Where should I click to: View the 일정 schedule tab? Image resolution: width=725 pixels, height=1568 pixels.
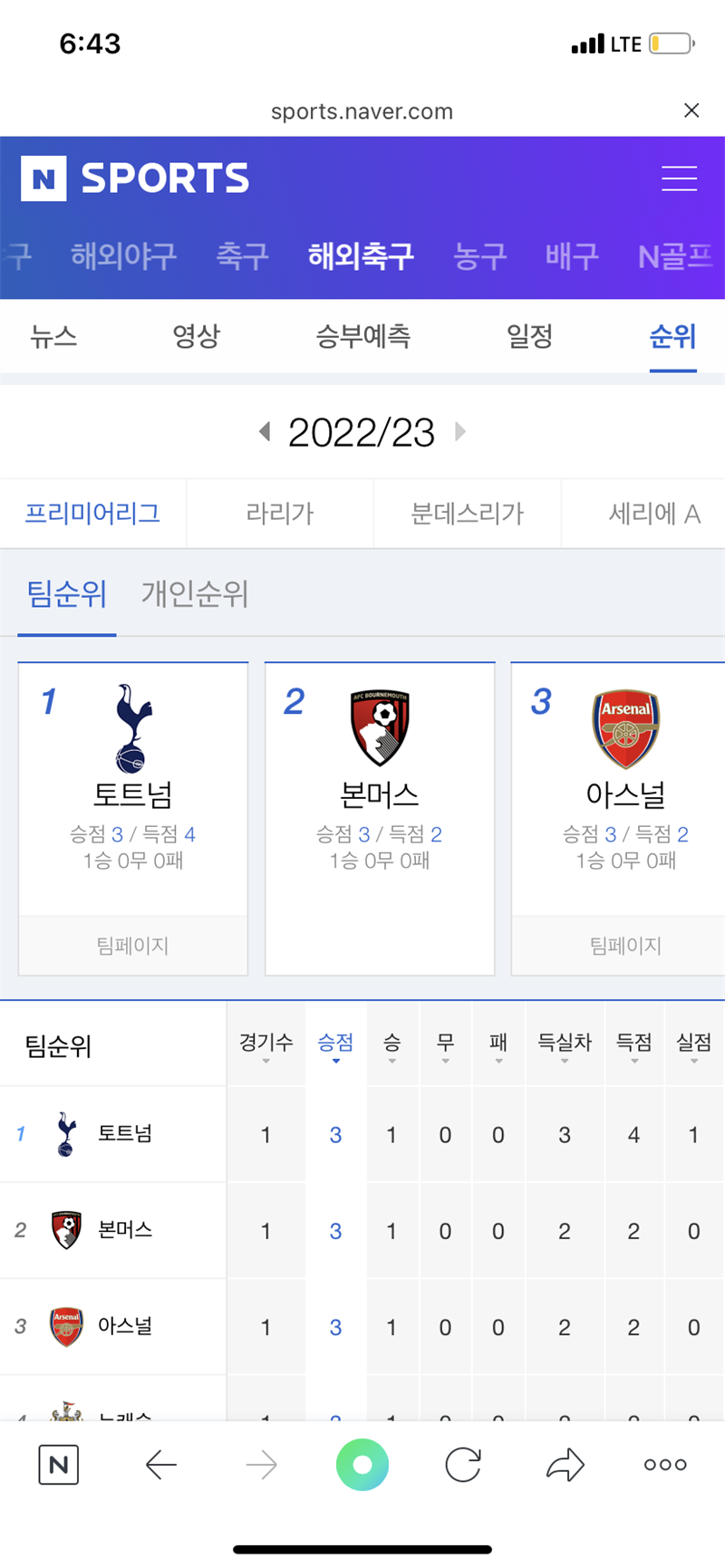[529, 336]
